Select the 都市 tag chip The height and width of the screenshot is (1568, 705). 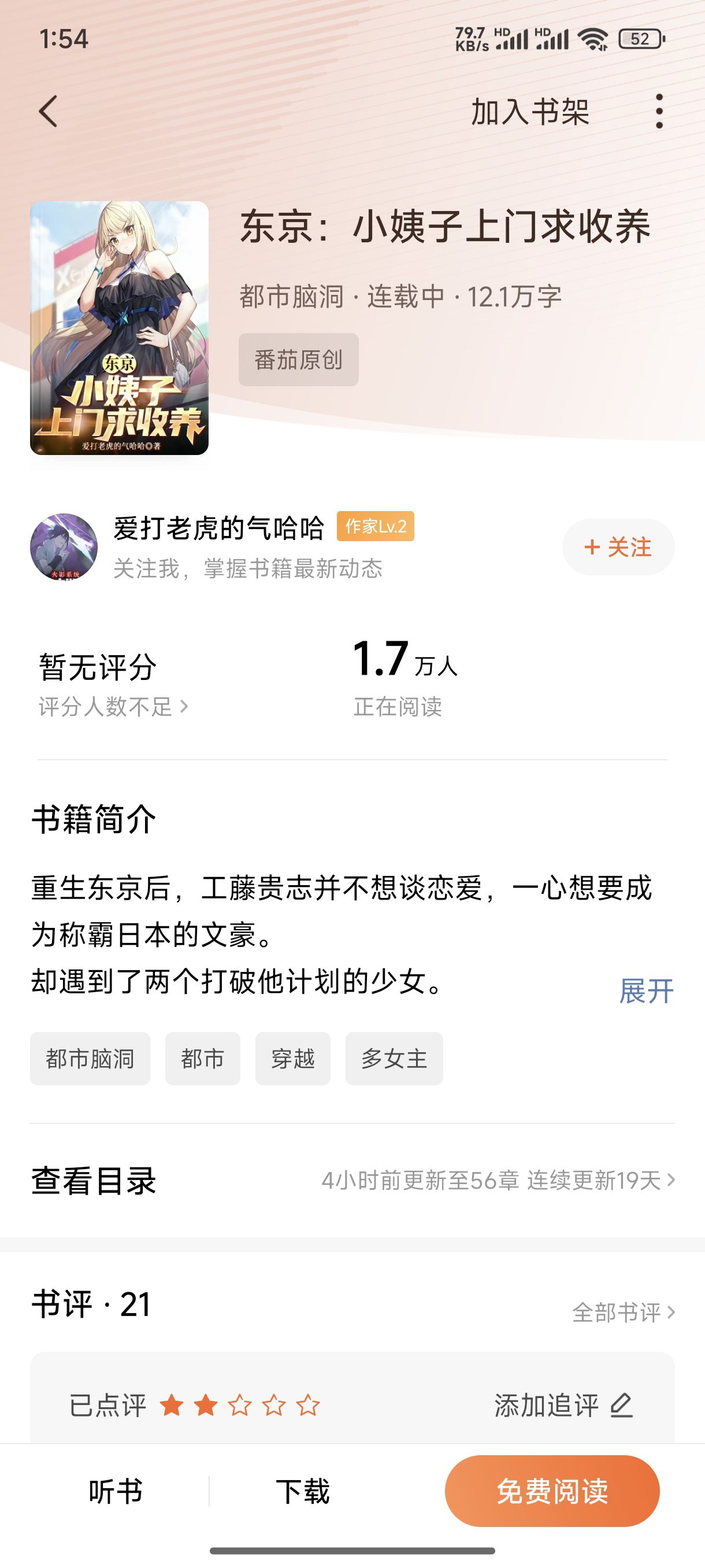point(203,1059)
